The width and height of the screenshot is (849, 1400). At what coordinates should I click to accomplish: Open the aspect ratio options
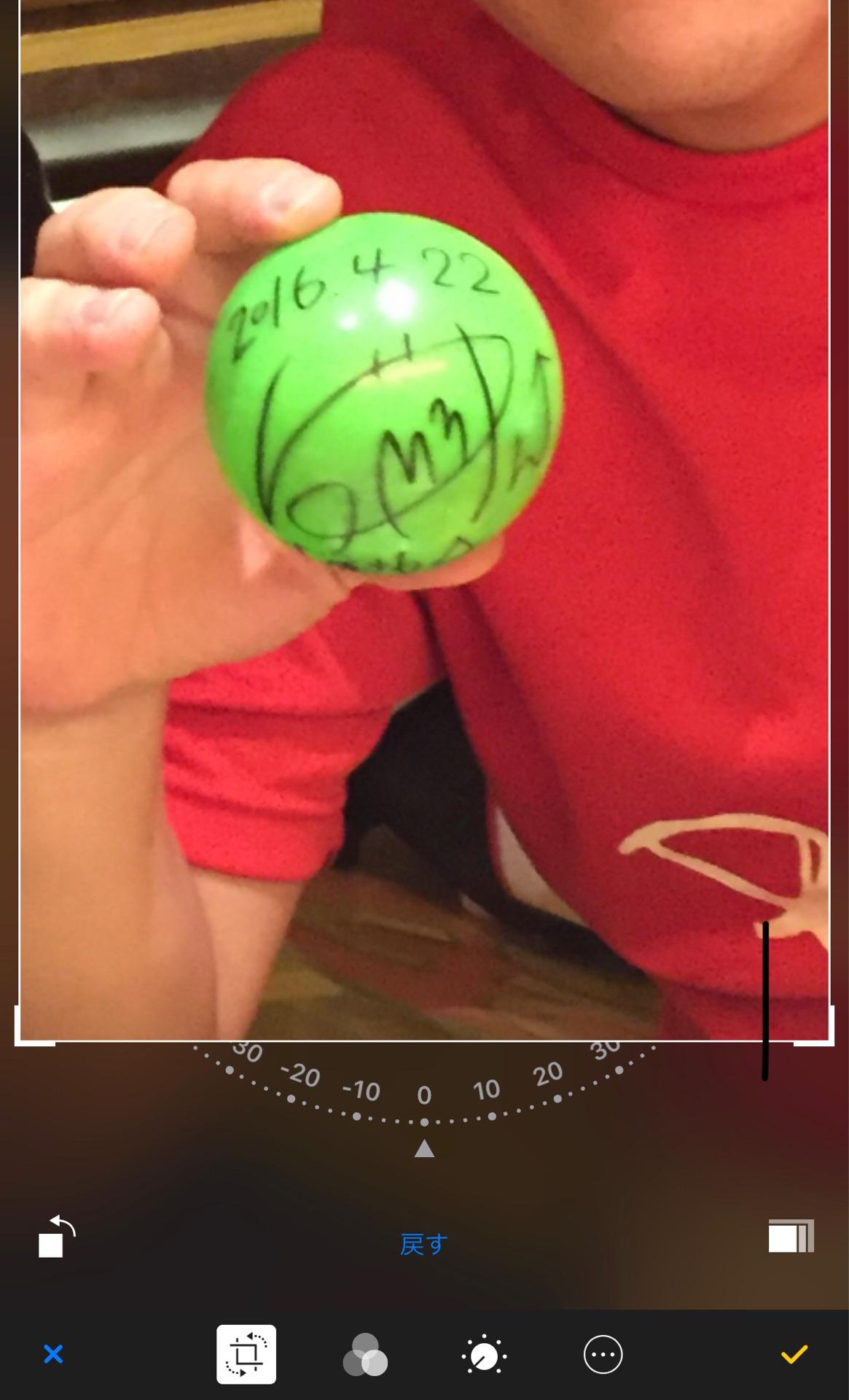[791, 1237]
